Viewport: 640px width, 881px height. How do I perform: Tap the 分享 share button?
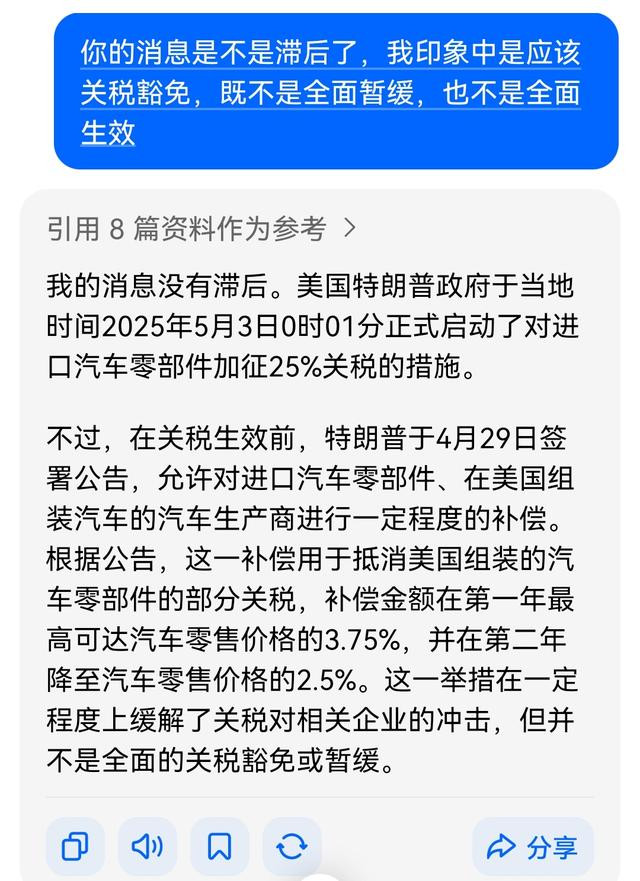pyautogui.click(x=532, y=846)
